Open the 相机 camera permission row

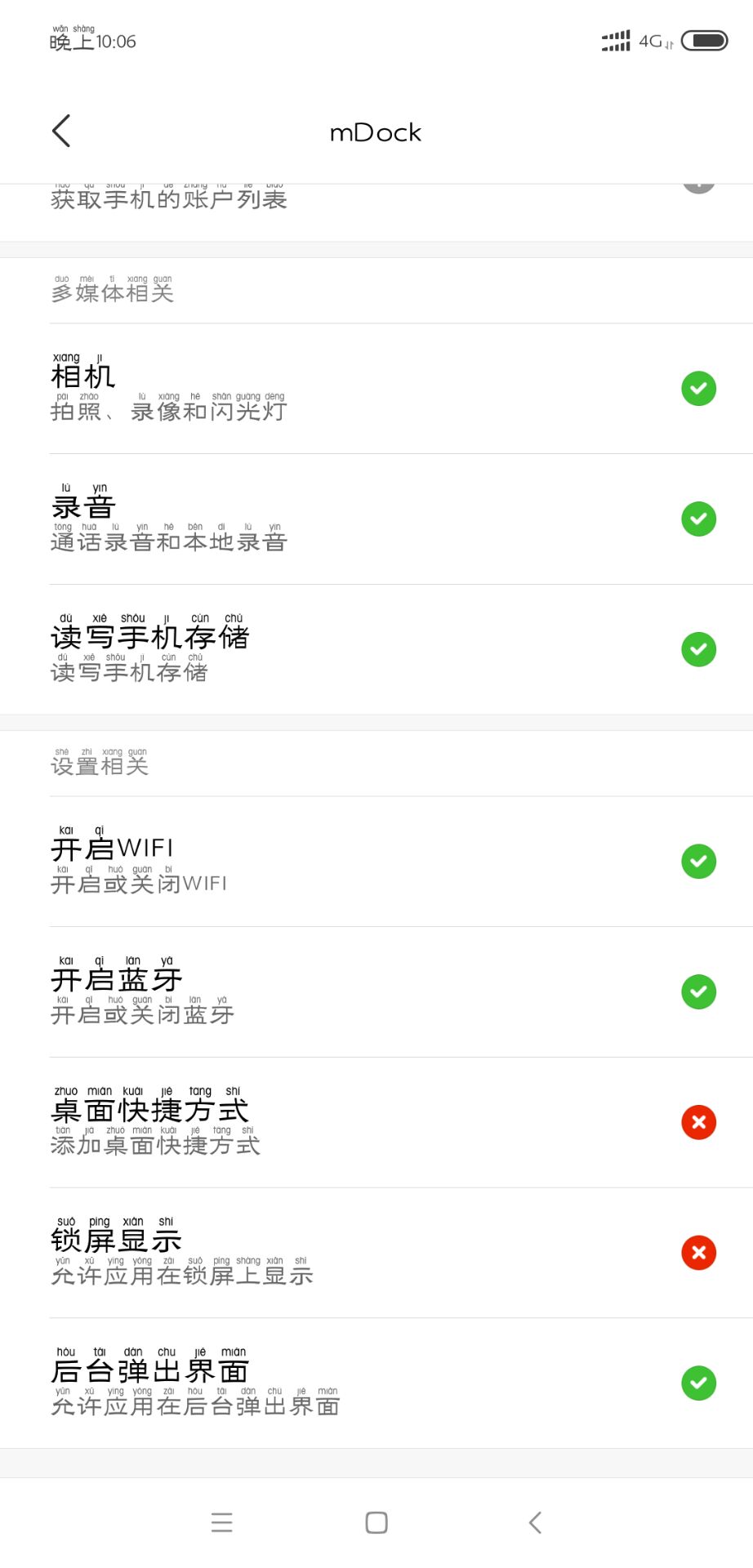pyautogui.click(x=376, y=389)
